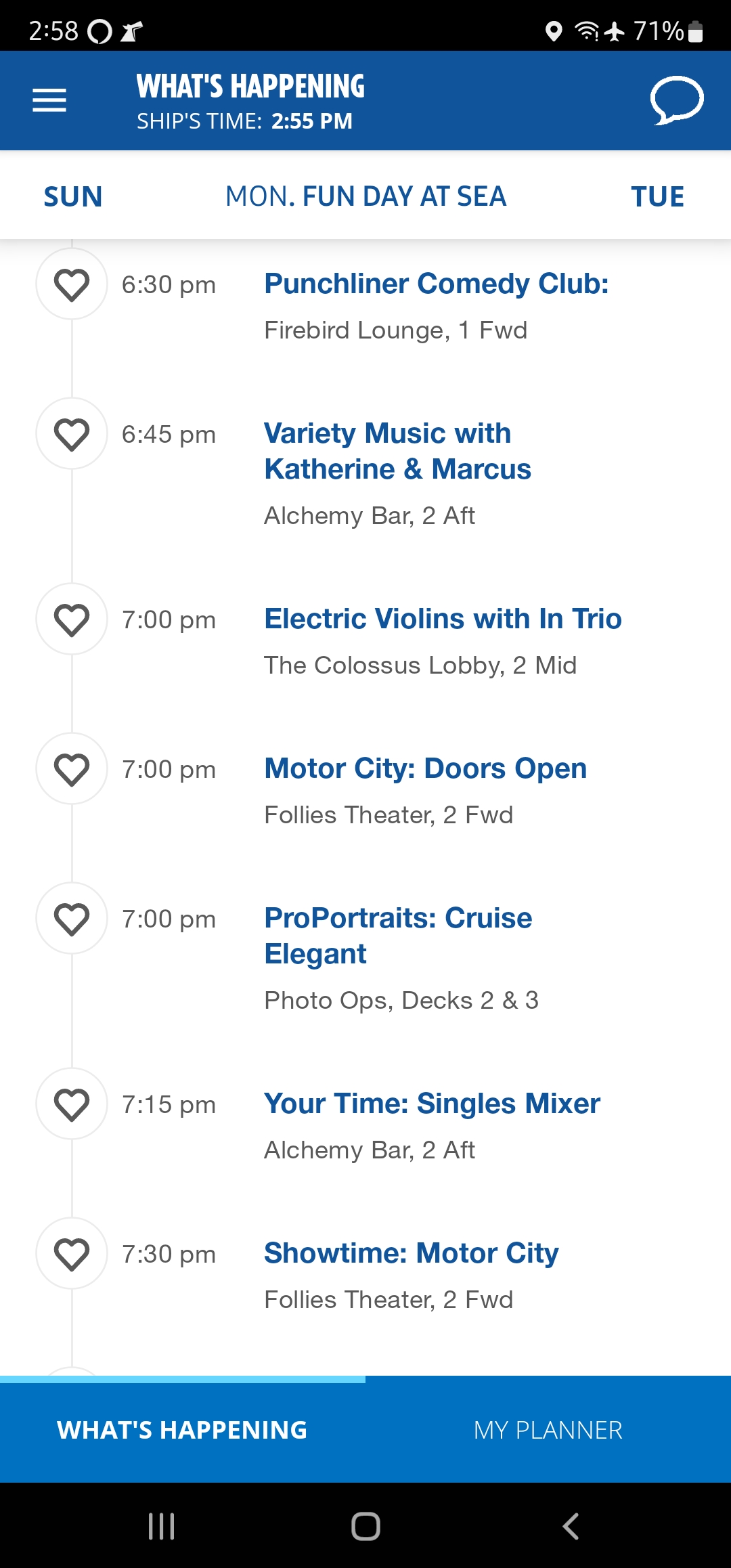Viewport: 731px width, 1568px height.
Task: Open Punchliner Comedy Club event details
Action: pyautogui.click(x=437, y=284)
